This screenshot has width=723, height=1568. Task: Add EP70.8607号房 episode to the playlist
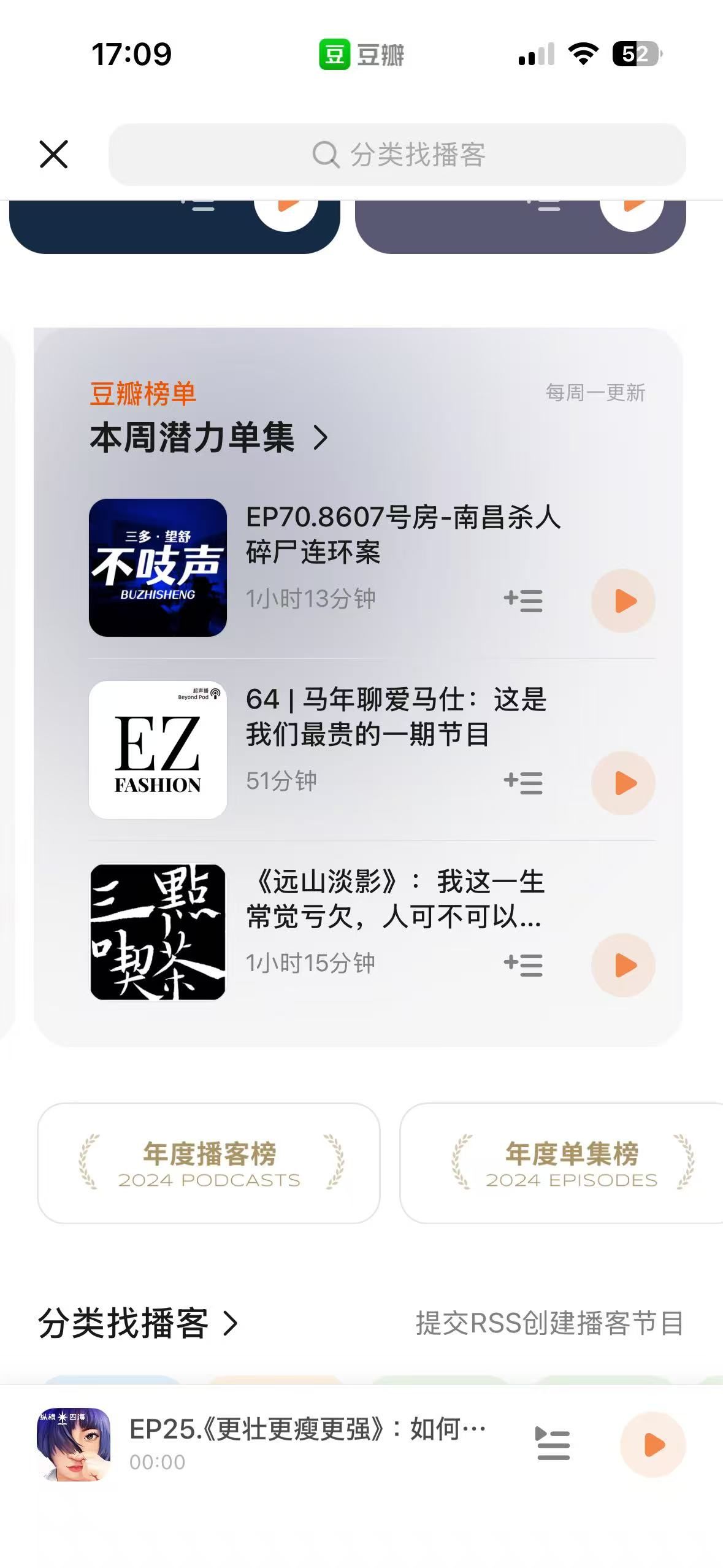tap(523, 601)
